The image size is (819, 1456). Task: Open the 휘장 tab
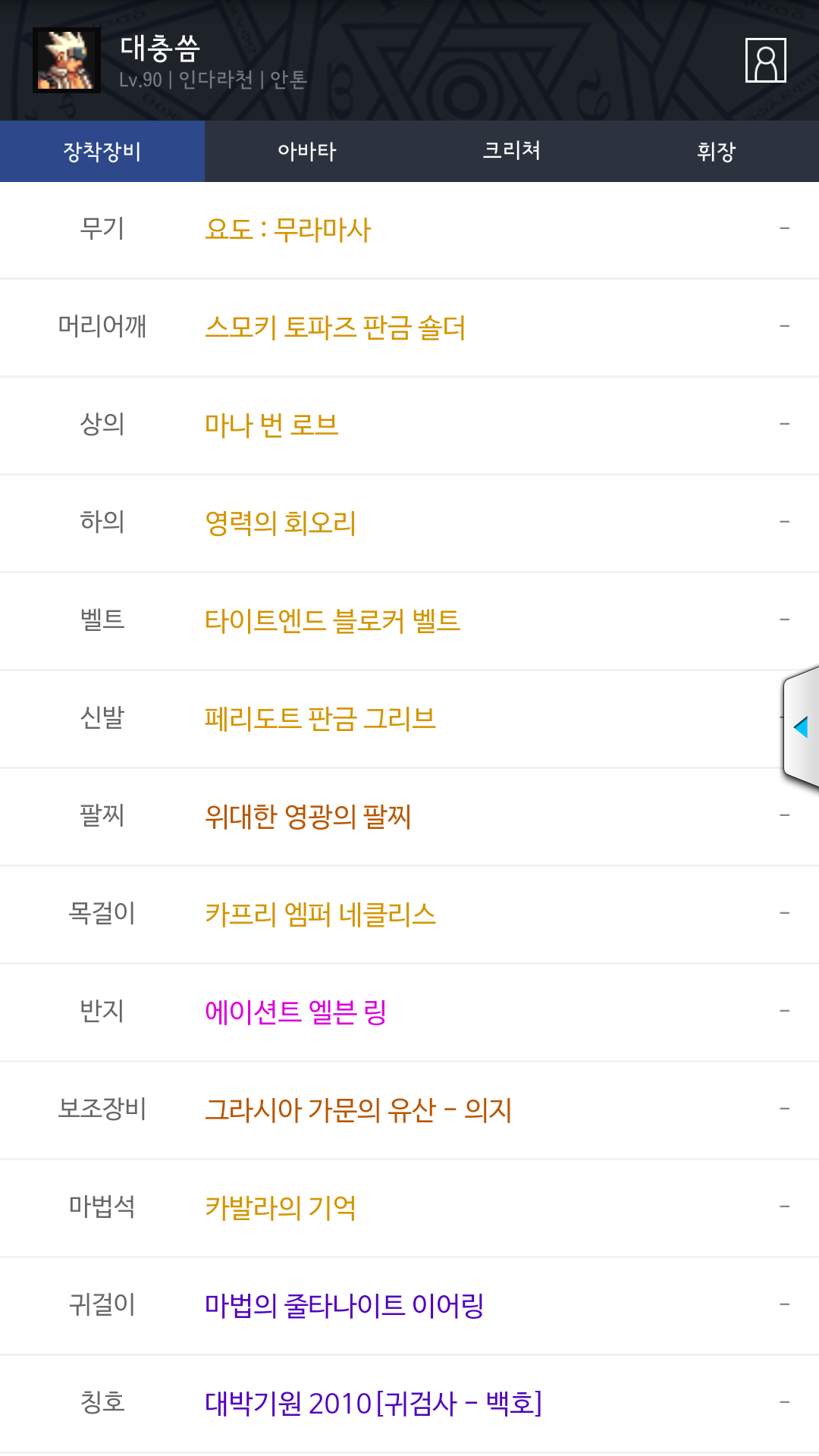717,151
